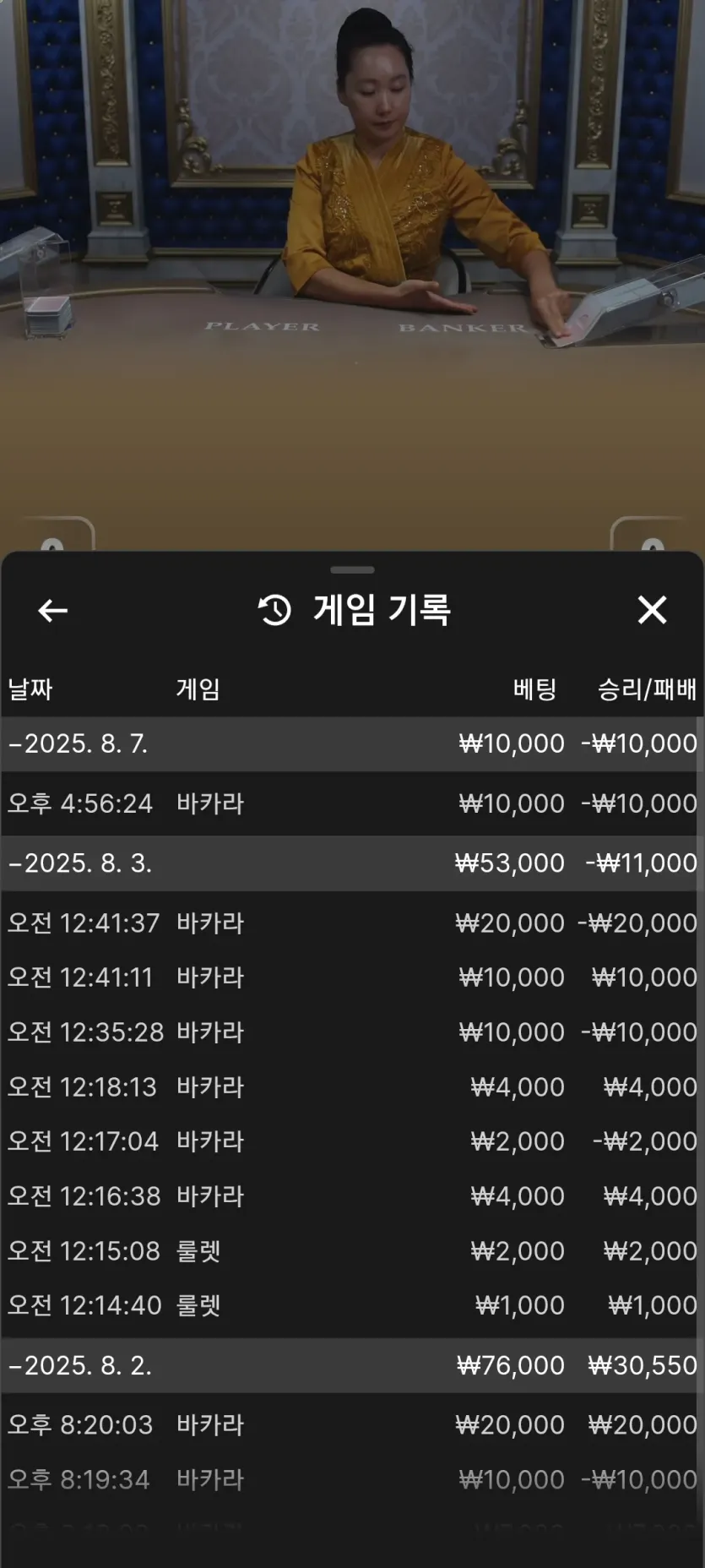Open the 오전 12:16:38 바카라 record
The image size is (705, 1568).
pyautogui.click(x=351, y=1196)
